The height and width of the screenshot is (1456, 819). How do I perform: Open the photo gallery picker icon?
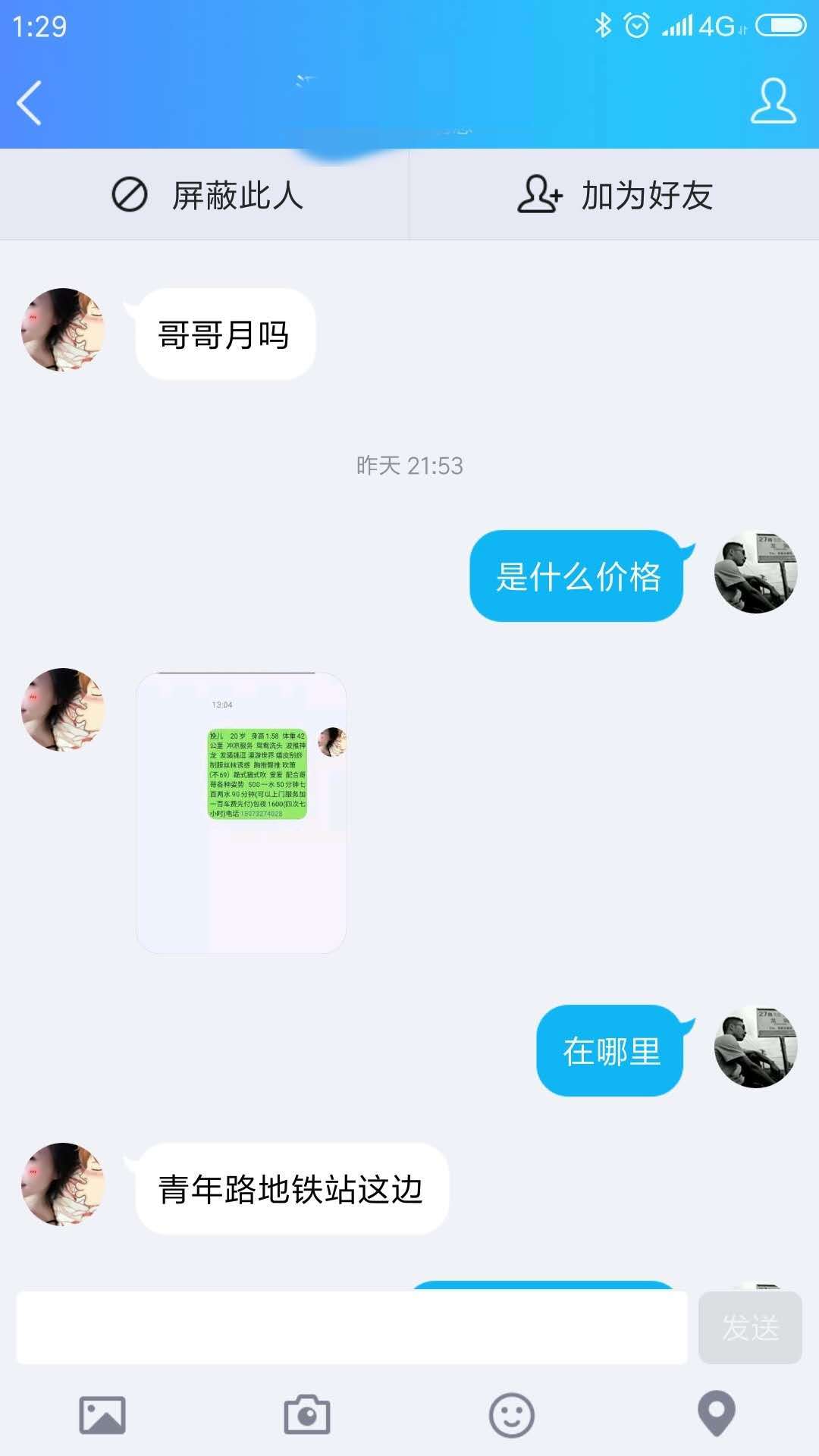102,1415
